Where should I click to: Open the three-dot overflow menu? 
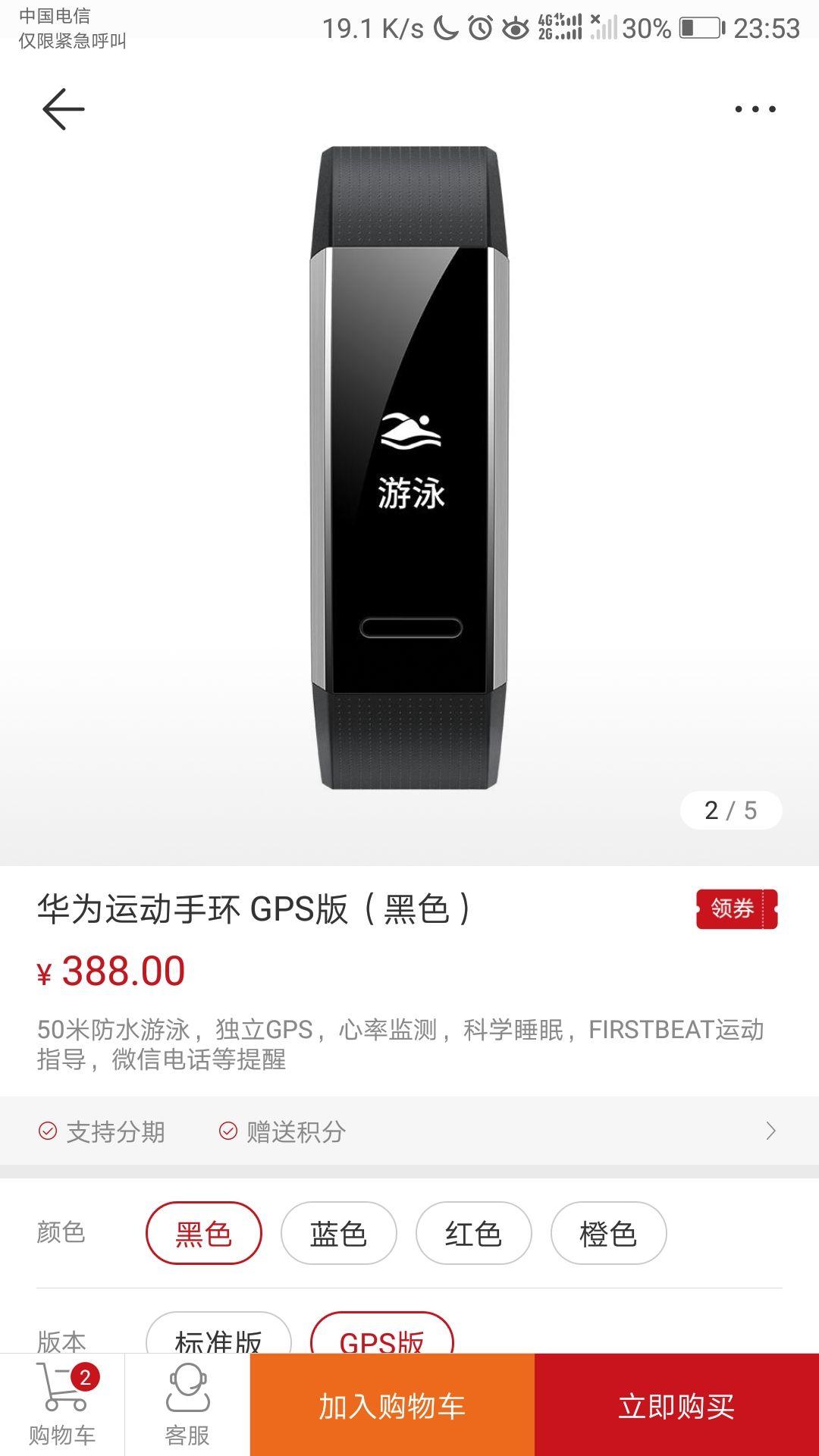pos(755,109)
